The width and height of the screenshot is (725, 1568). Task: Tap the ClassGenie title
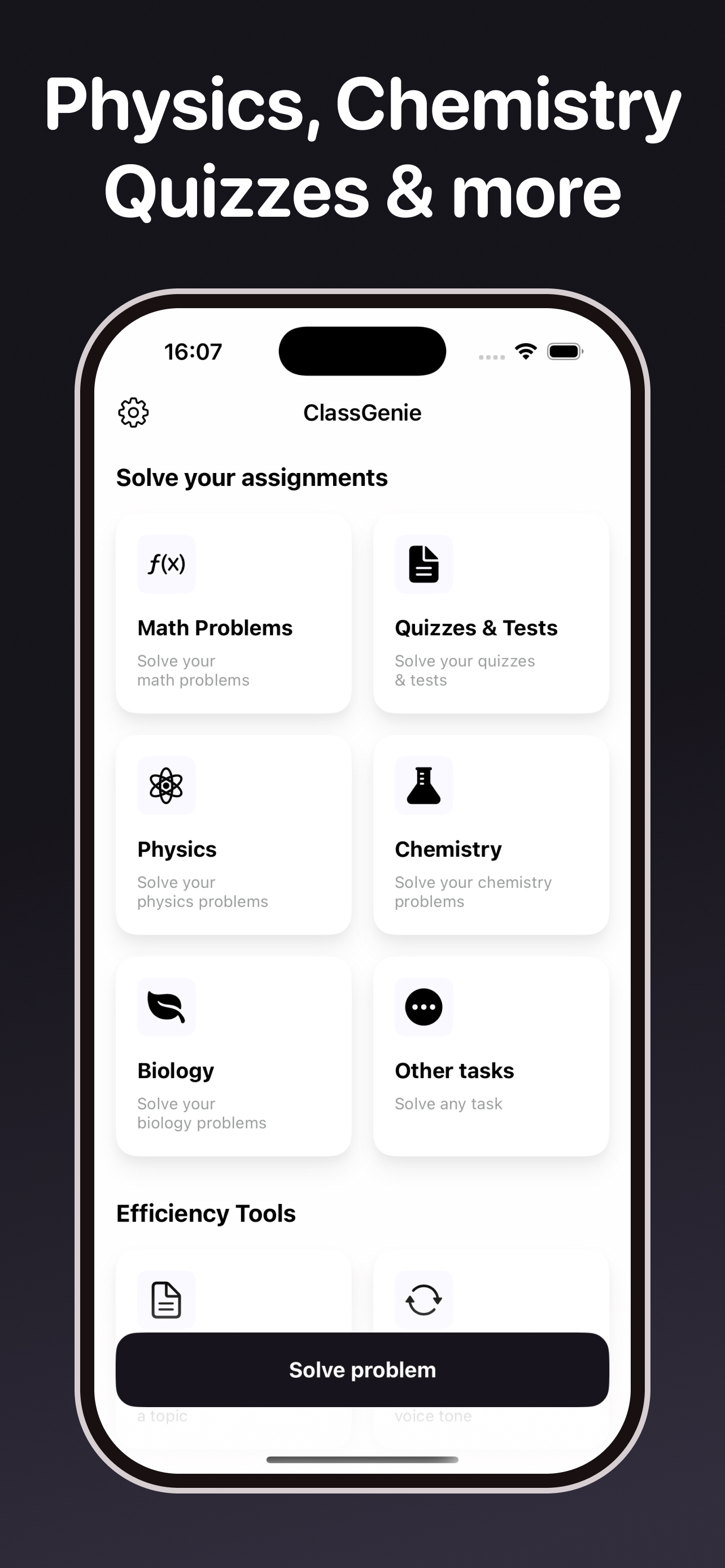pos(362,412)
